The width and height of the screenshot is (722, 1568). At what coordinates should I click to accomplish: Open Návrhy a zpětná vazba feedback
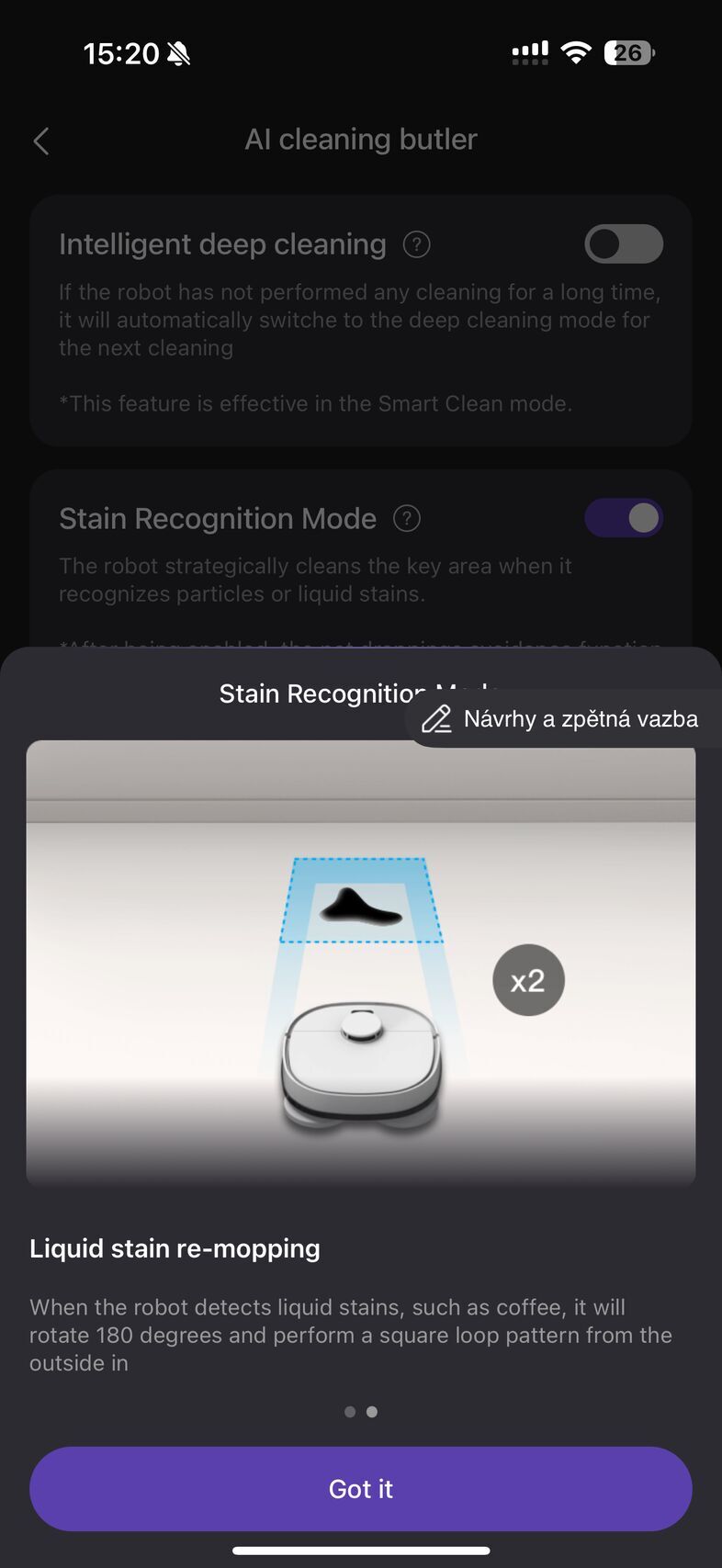click(x=564, y=718)
